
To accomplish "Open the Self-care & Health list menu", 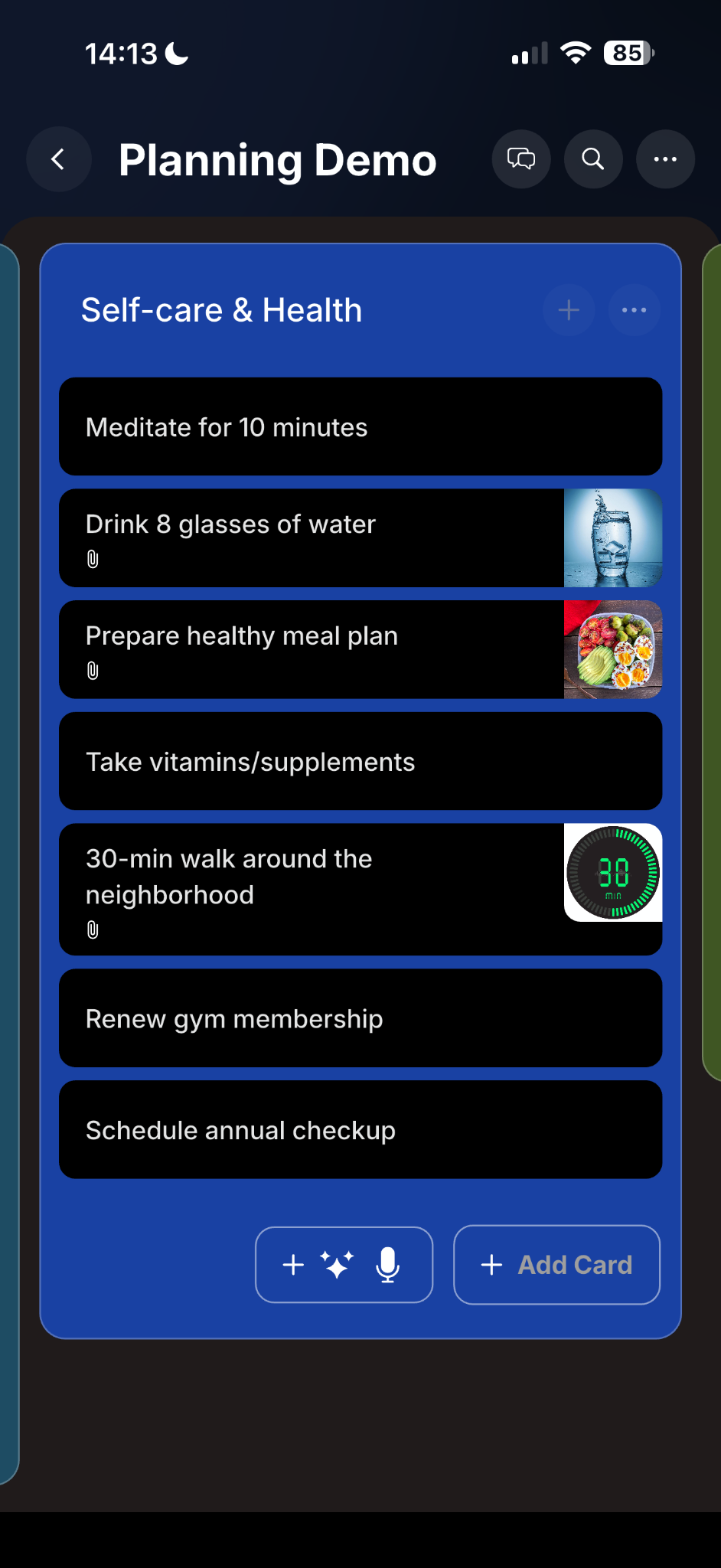I will pyautogui.click(x=634, y=310).
